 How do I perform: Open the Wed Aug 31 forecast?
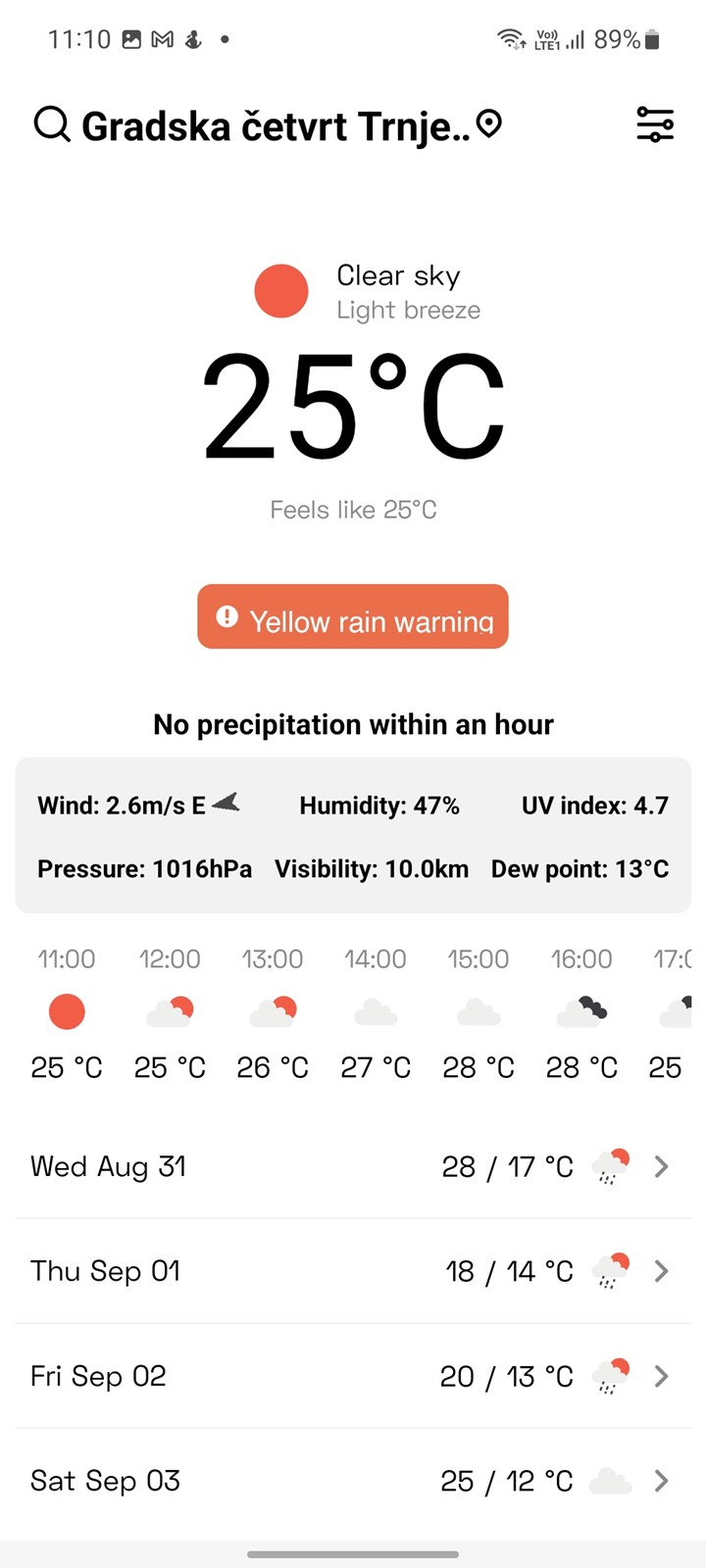[x=353, y=1166]
